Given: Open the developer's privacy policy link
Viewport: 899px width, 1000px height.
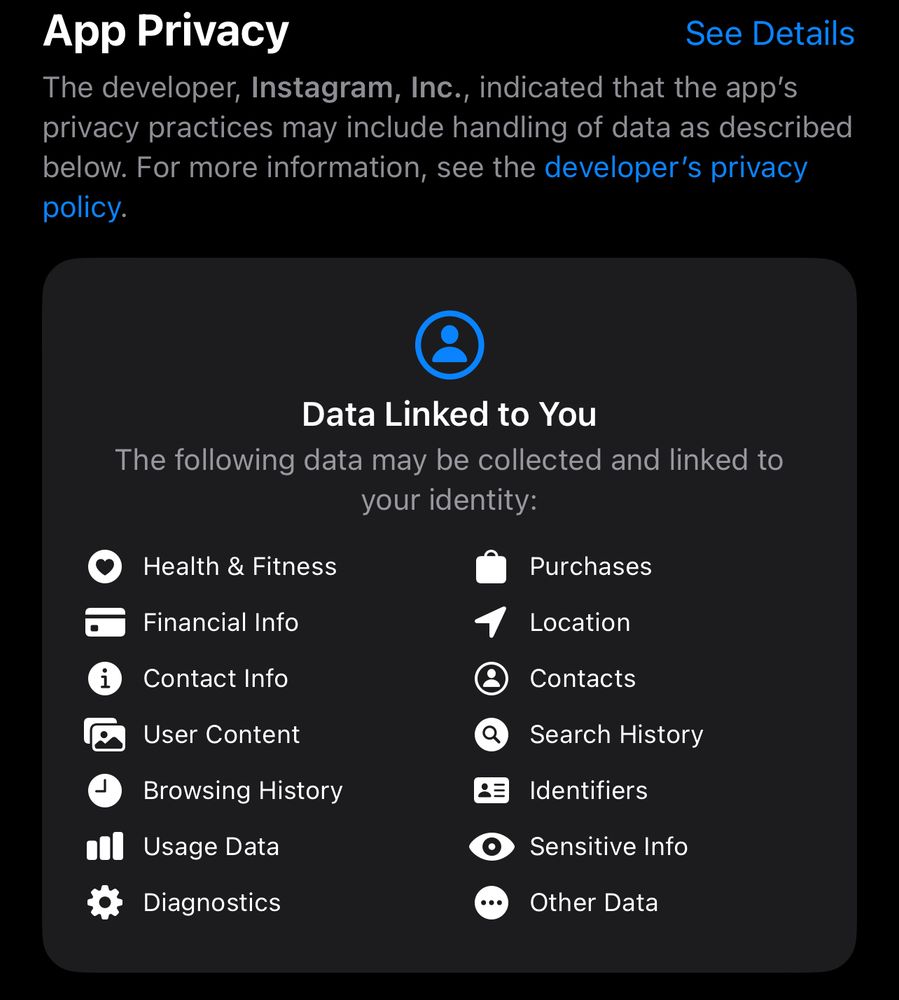Looking at the screenshot, I should (675, 167).
